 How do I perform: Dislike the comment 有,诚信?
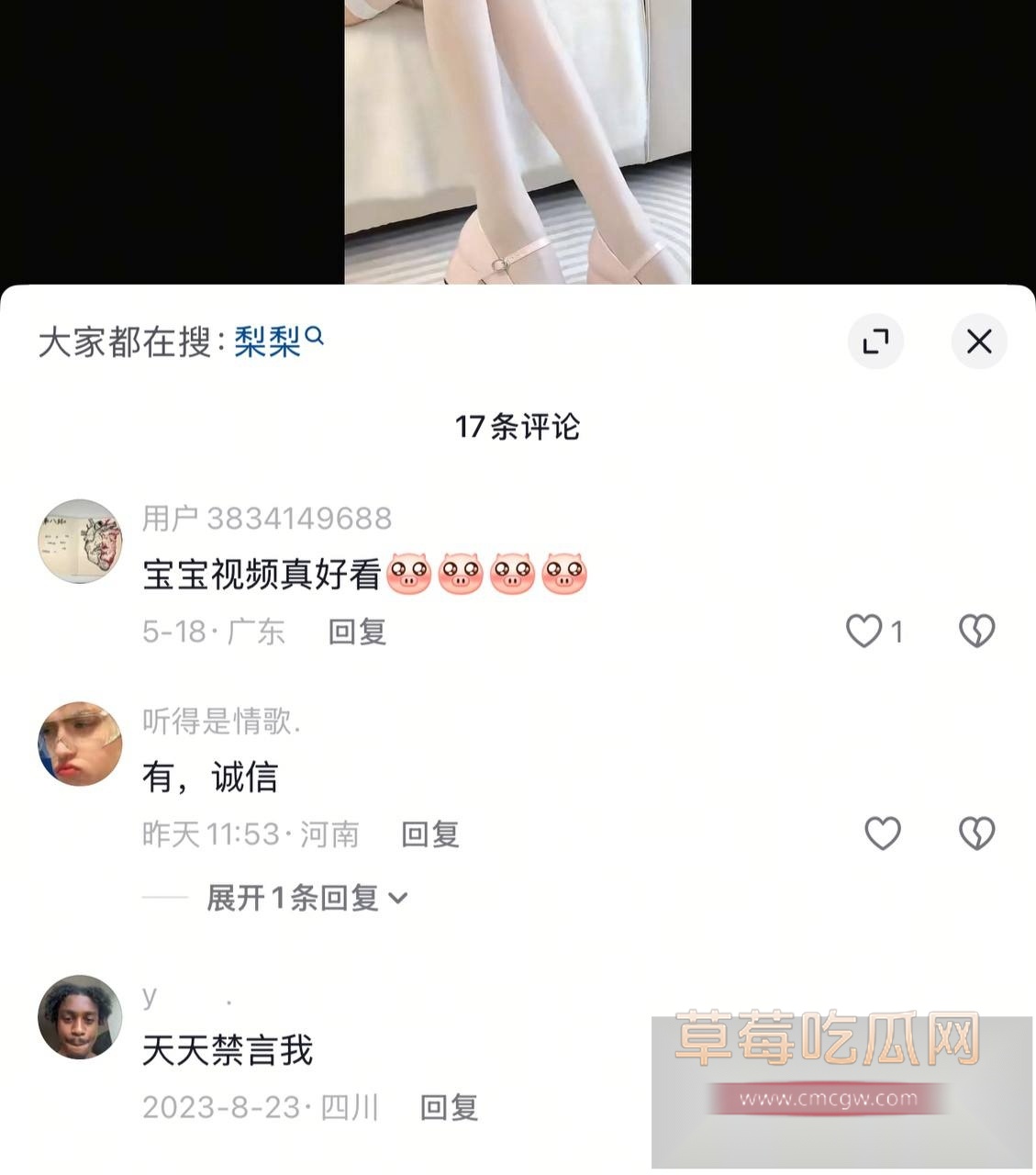976,834
